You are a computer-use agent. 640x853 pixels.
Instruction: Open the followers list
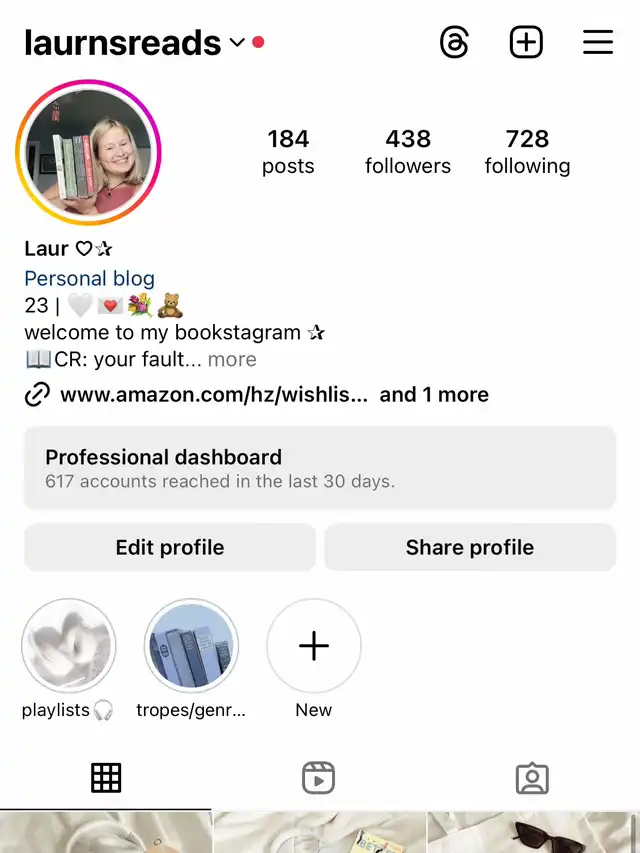coord(408,151)
